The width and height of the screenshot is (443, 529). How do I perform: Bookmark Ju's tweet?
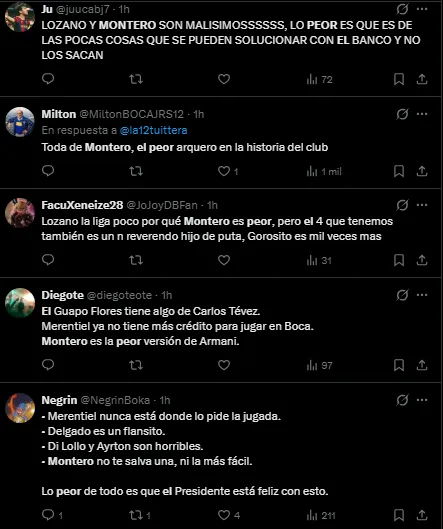(x=399, y=79)
